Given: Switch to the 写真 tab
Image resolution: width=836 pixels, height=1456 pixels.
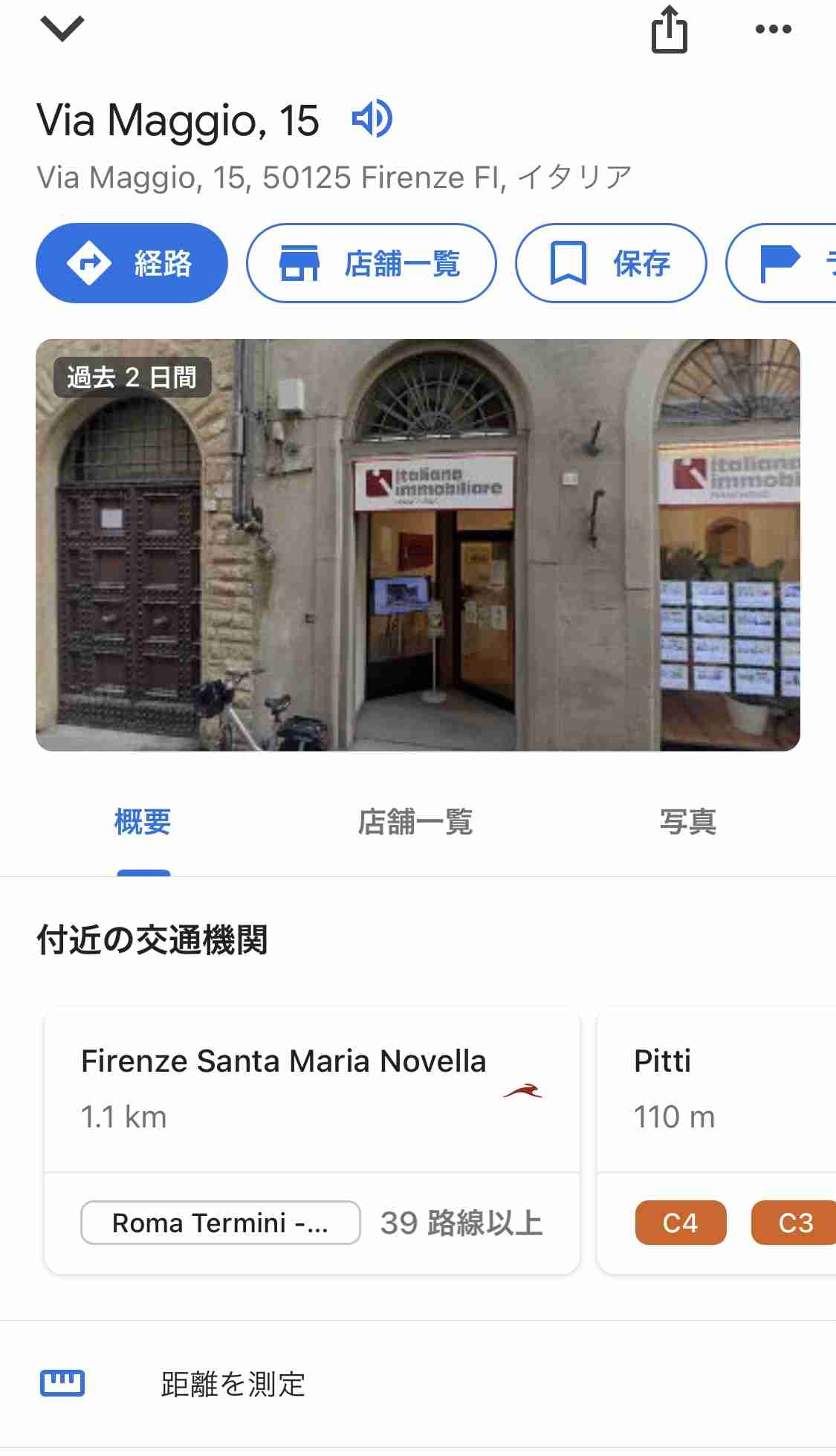Looking at the screenshot, I should click(687, 823).
